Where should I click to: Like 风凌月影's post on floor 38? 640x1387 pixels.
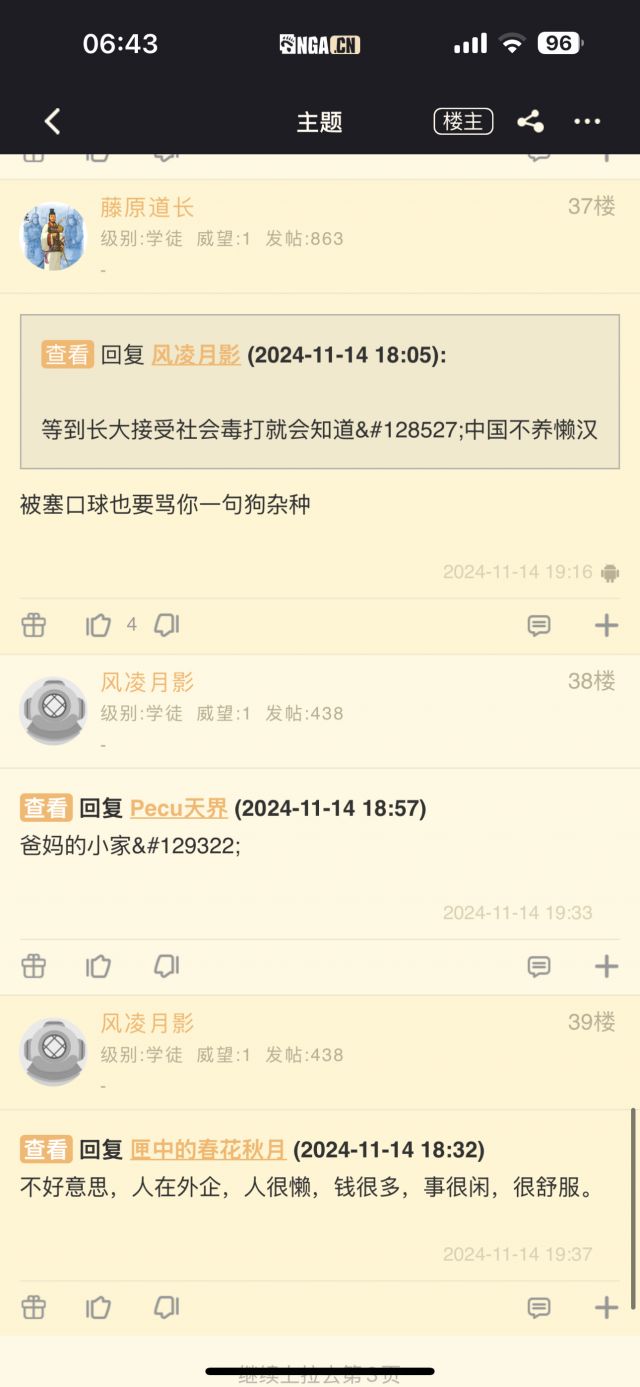click(x=98, y=967)
